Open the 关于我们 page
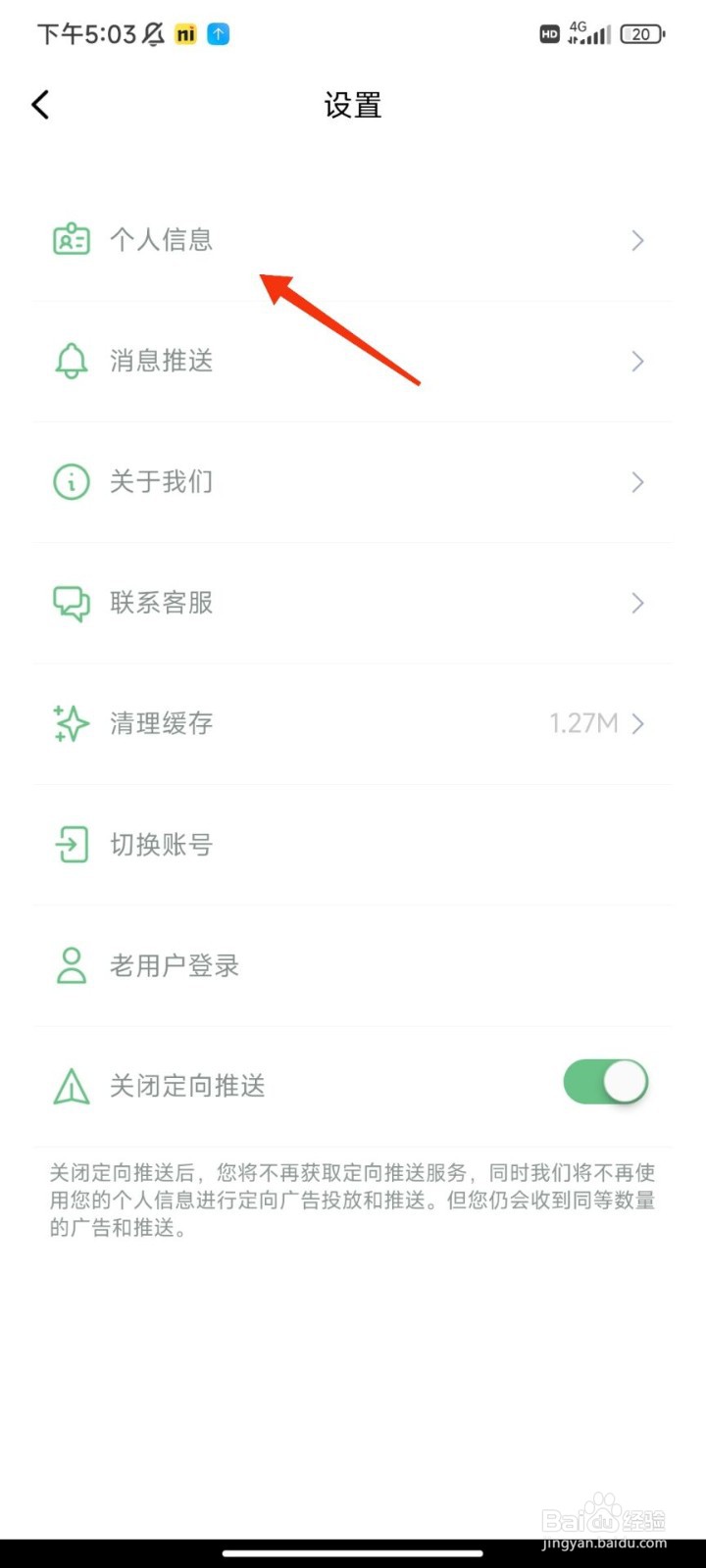This screenshot has height=1568, width=706. pos(162,482)
